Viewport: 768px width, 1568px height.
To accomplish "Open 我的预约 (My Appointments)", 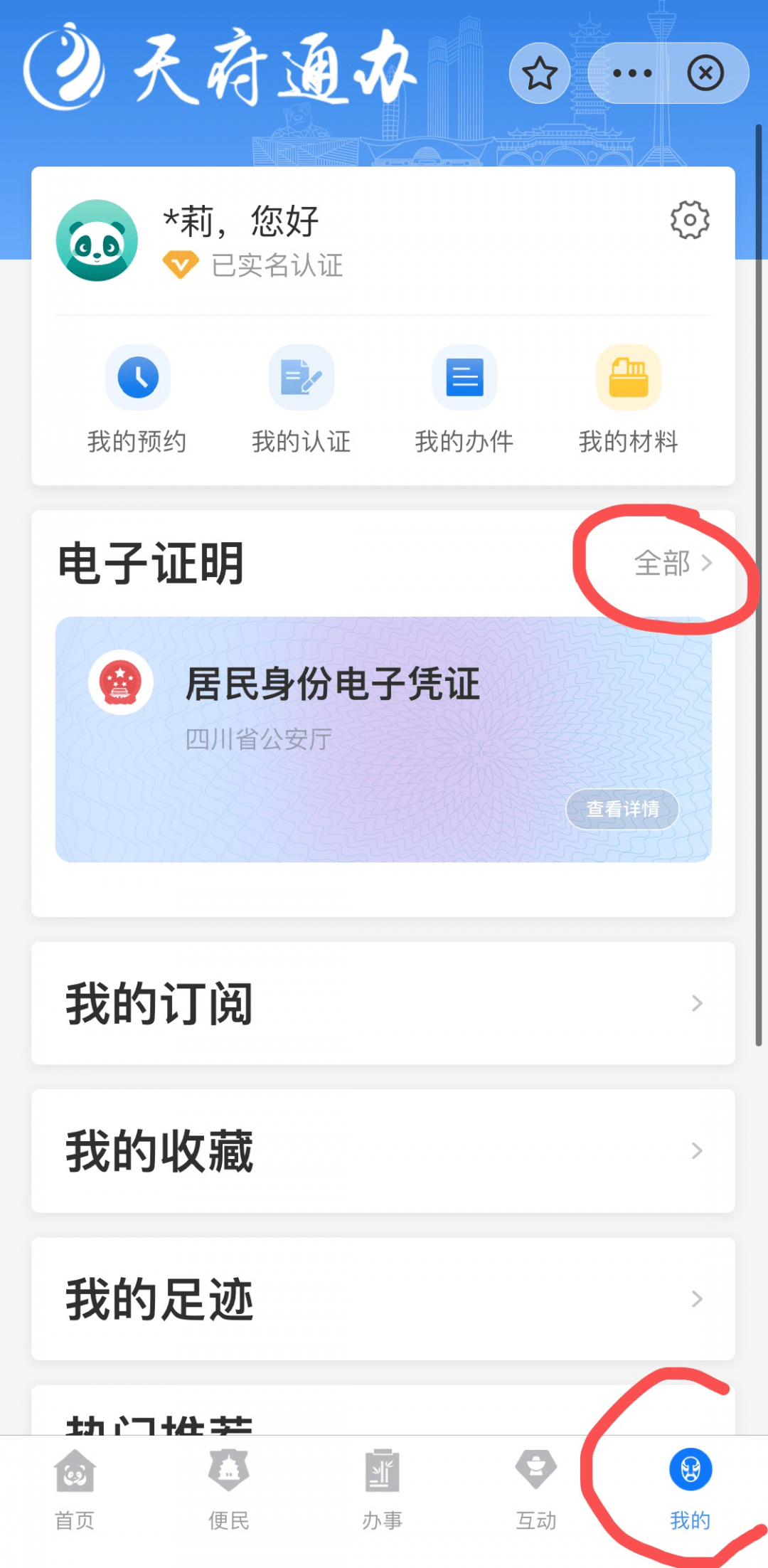I will [137, 398].
